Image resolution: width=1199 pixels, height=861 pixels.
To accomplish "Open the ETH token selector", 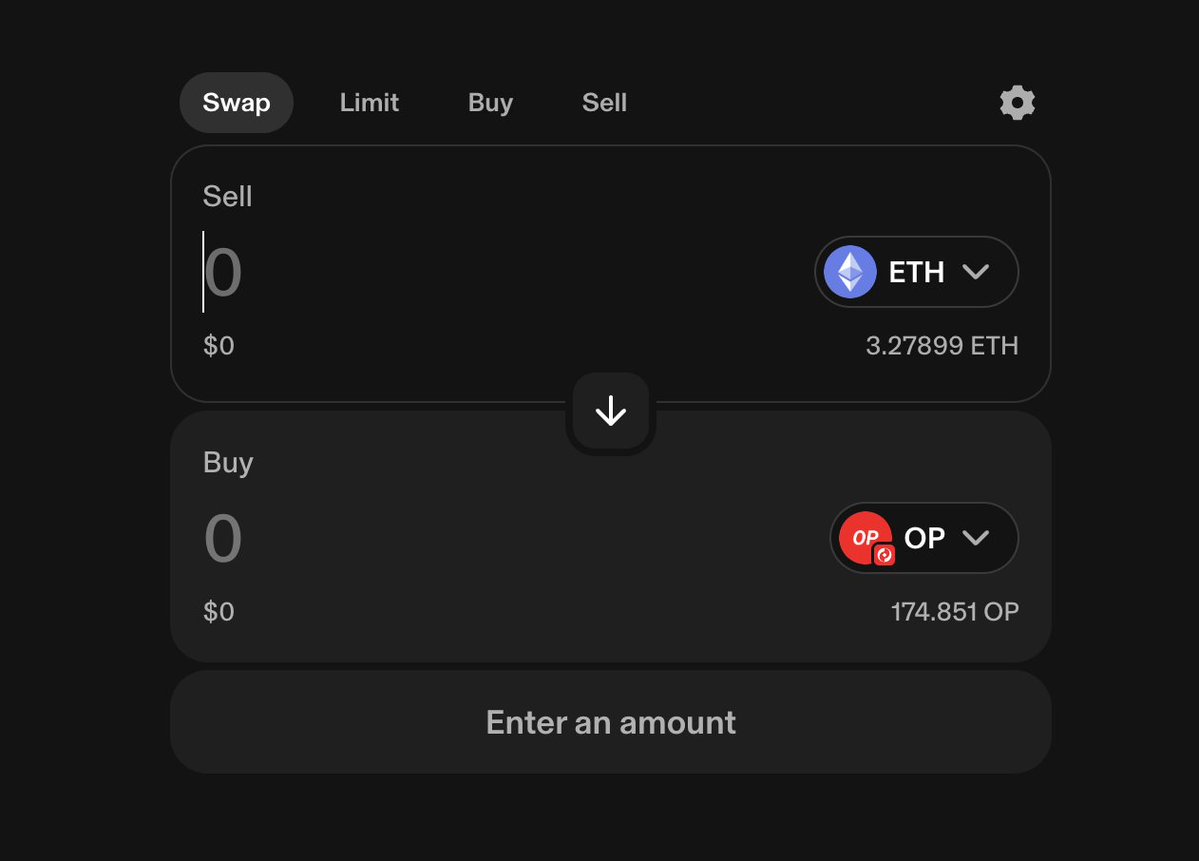I will tap(916, 272).
